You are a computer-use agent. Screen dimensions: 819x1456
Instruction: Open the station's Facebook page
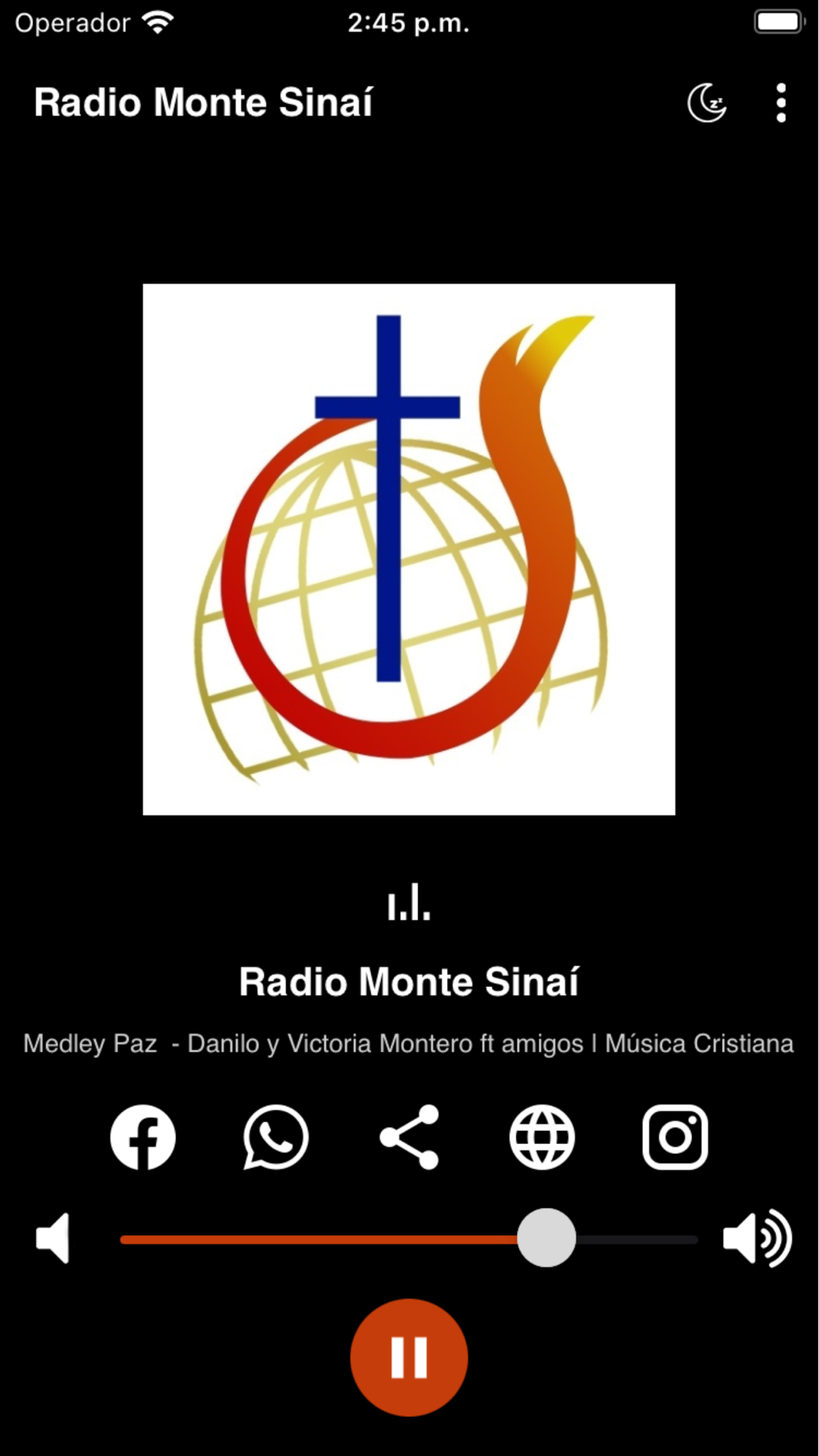click(x=143, y=1137)
